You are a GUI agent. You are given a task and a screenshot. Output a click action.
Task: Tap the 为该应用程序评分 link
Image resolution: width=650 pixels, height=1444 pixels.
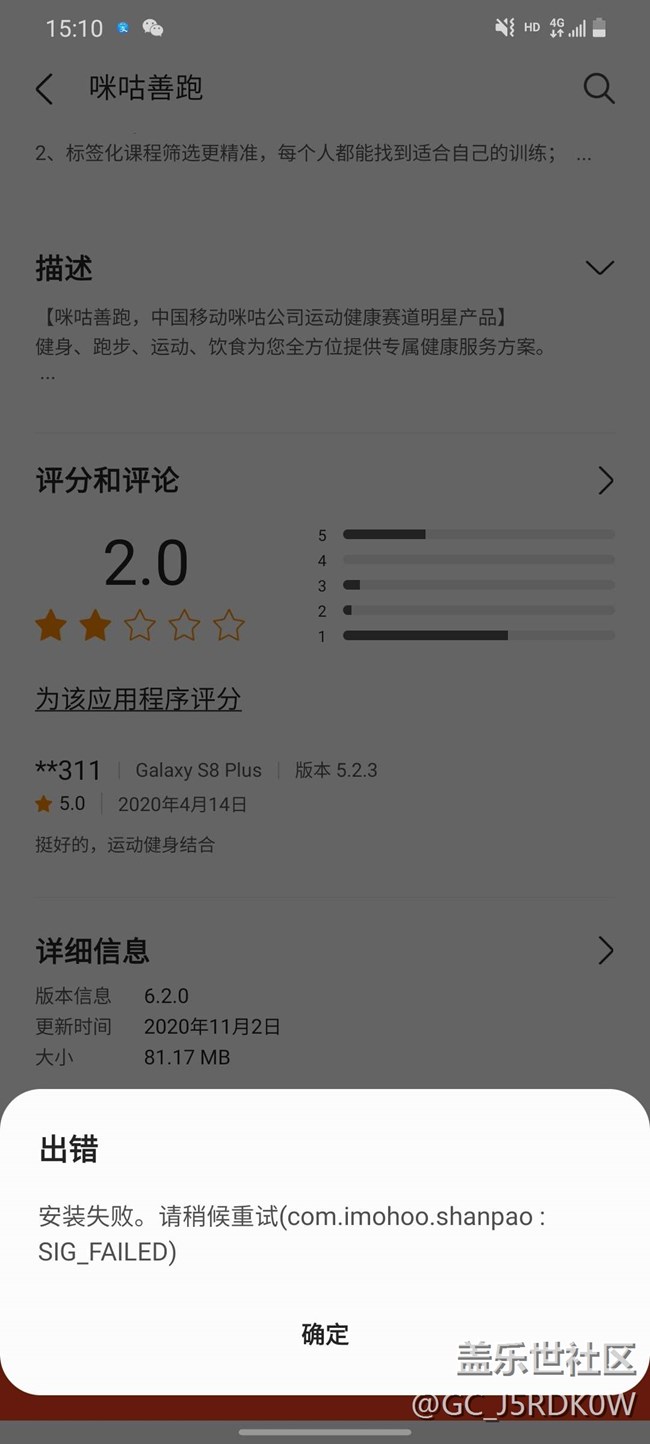138,699
